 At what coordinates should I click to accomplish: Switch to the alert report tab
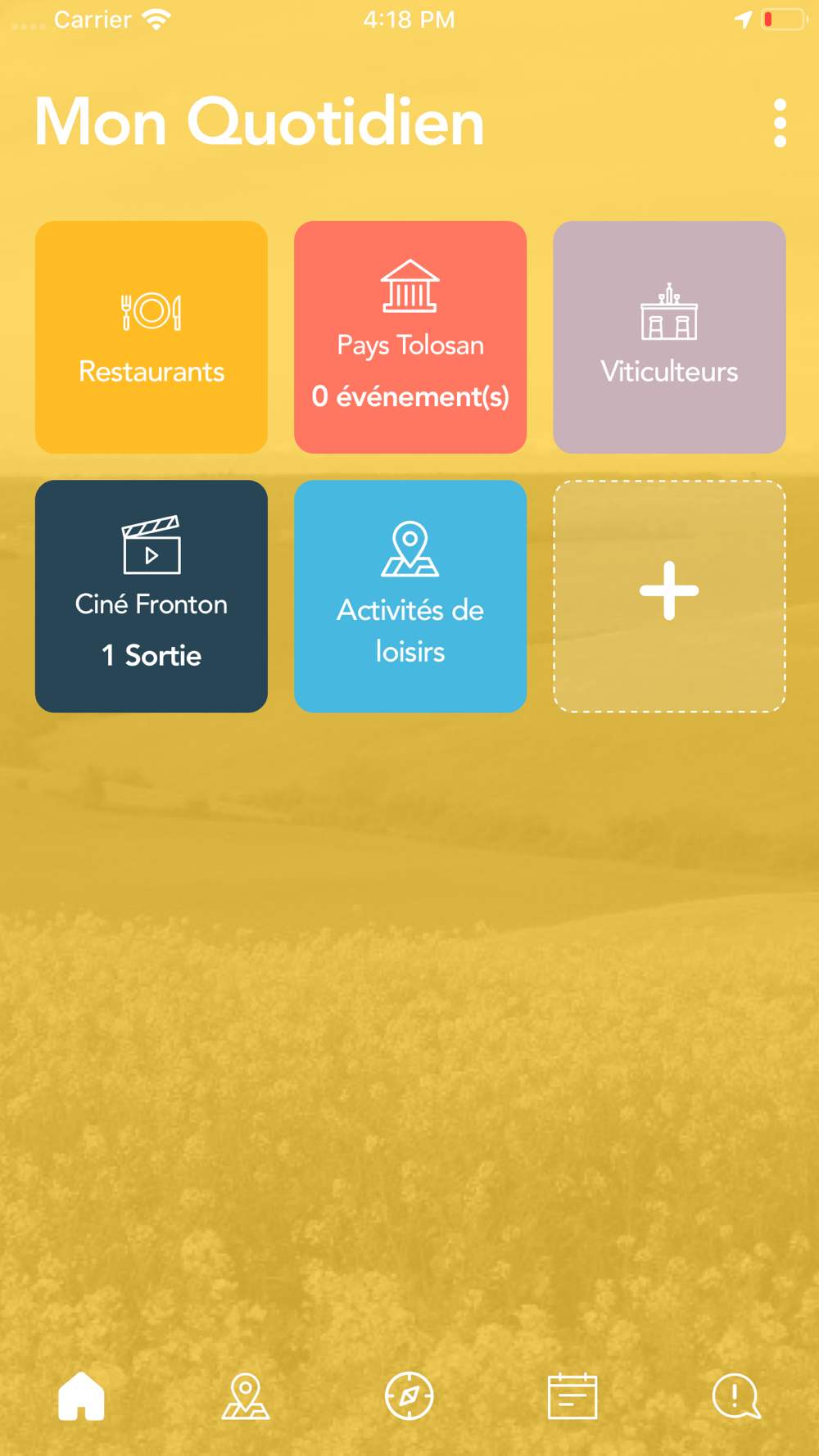[736, 1396]
